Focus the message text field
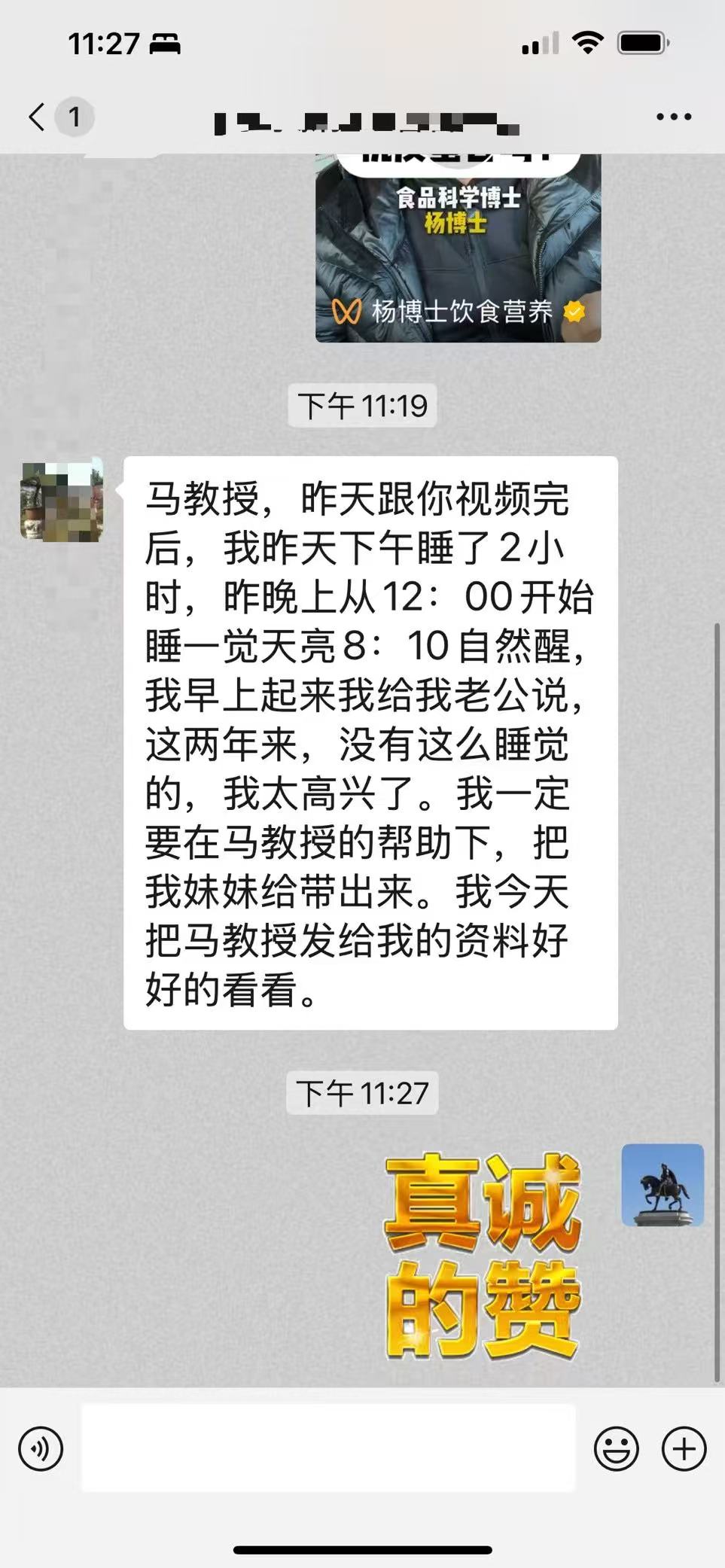Viewport: 725px width, 1568px height. tap(328, 1448)
